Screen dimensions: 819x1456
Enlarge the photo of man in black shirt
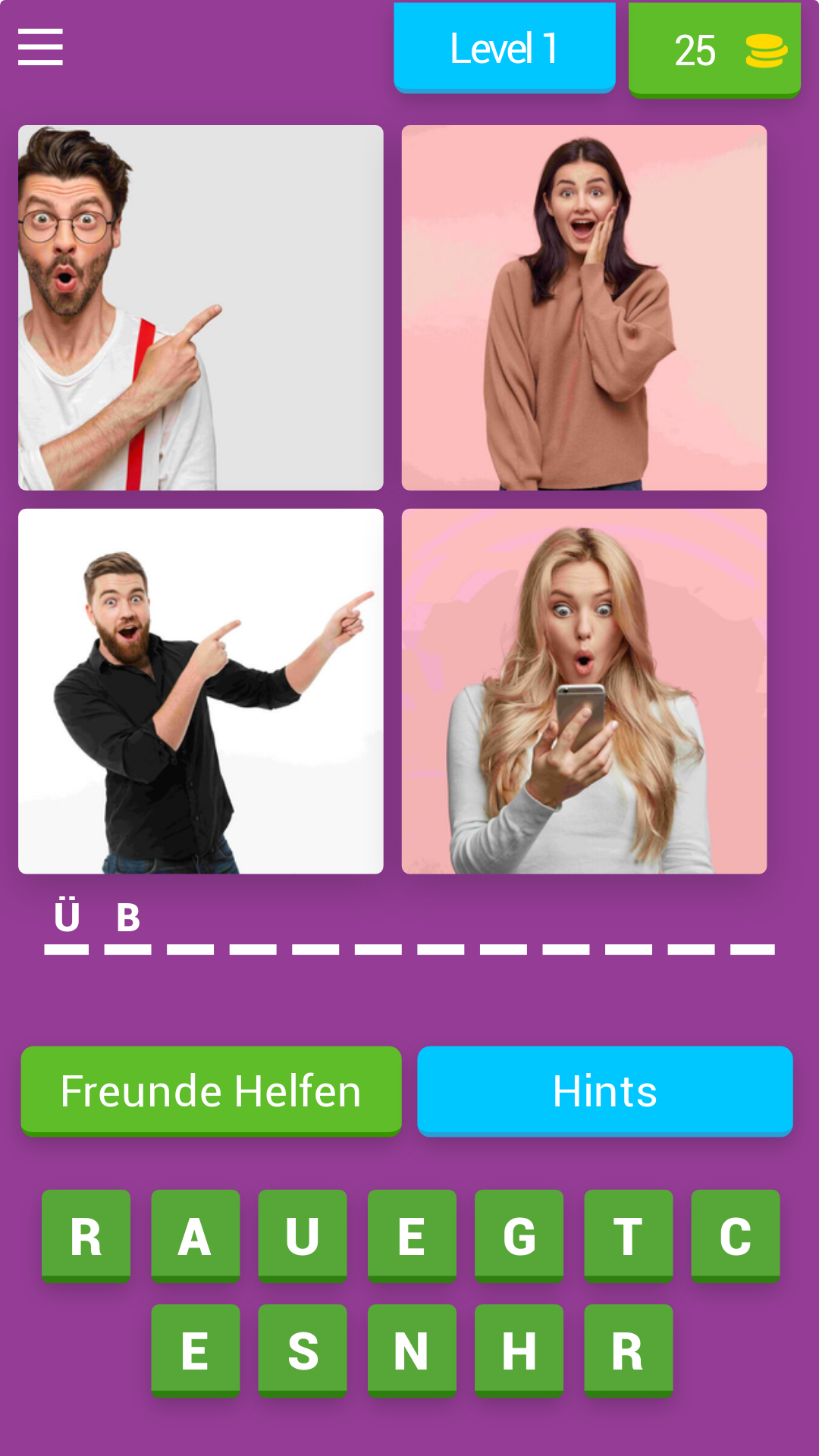tap(201, 691)
